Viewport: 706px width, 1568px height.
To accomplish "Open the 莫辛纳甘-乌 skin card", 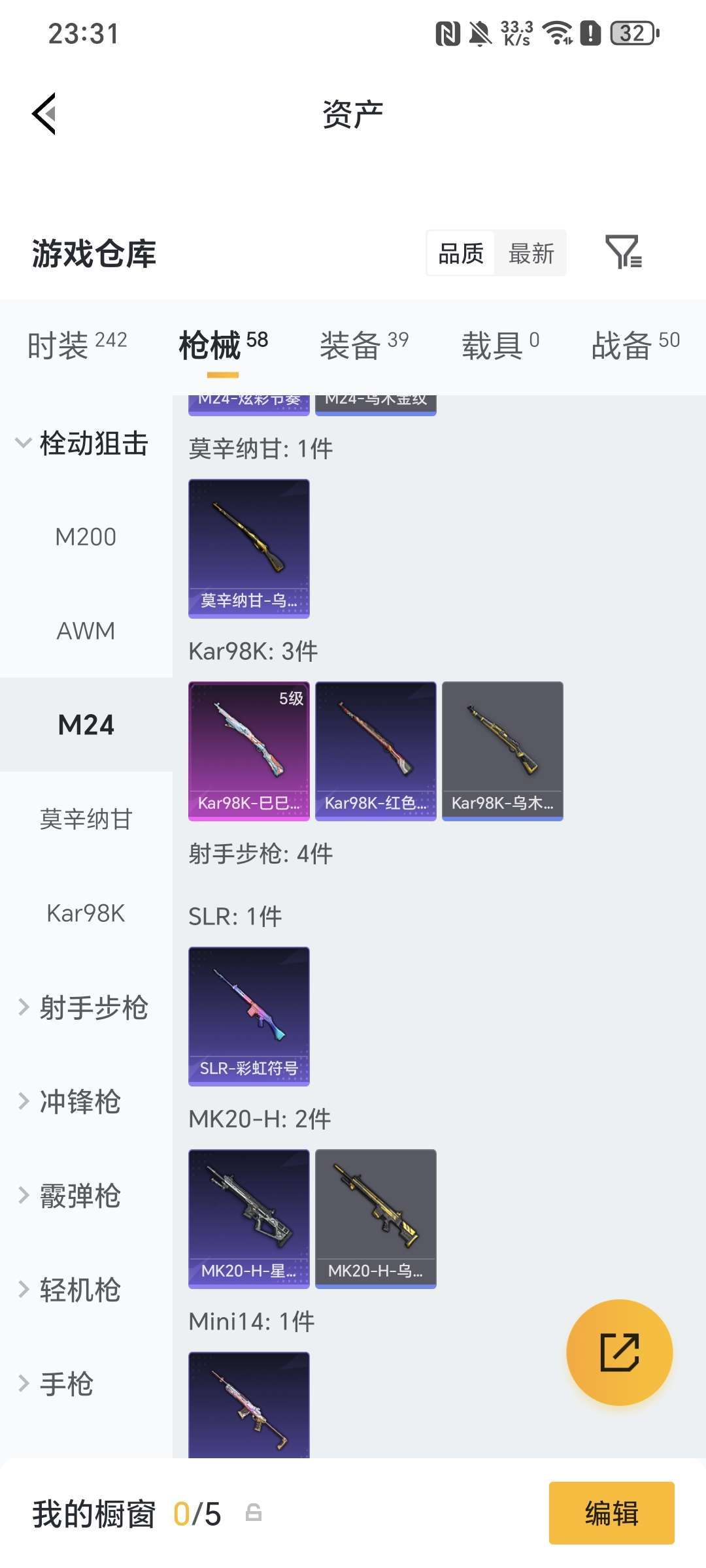I will pos(249,548).
